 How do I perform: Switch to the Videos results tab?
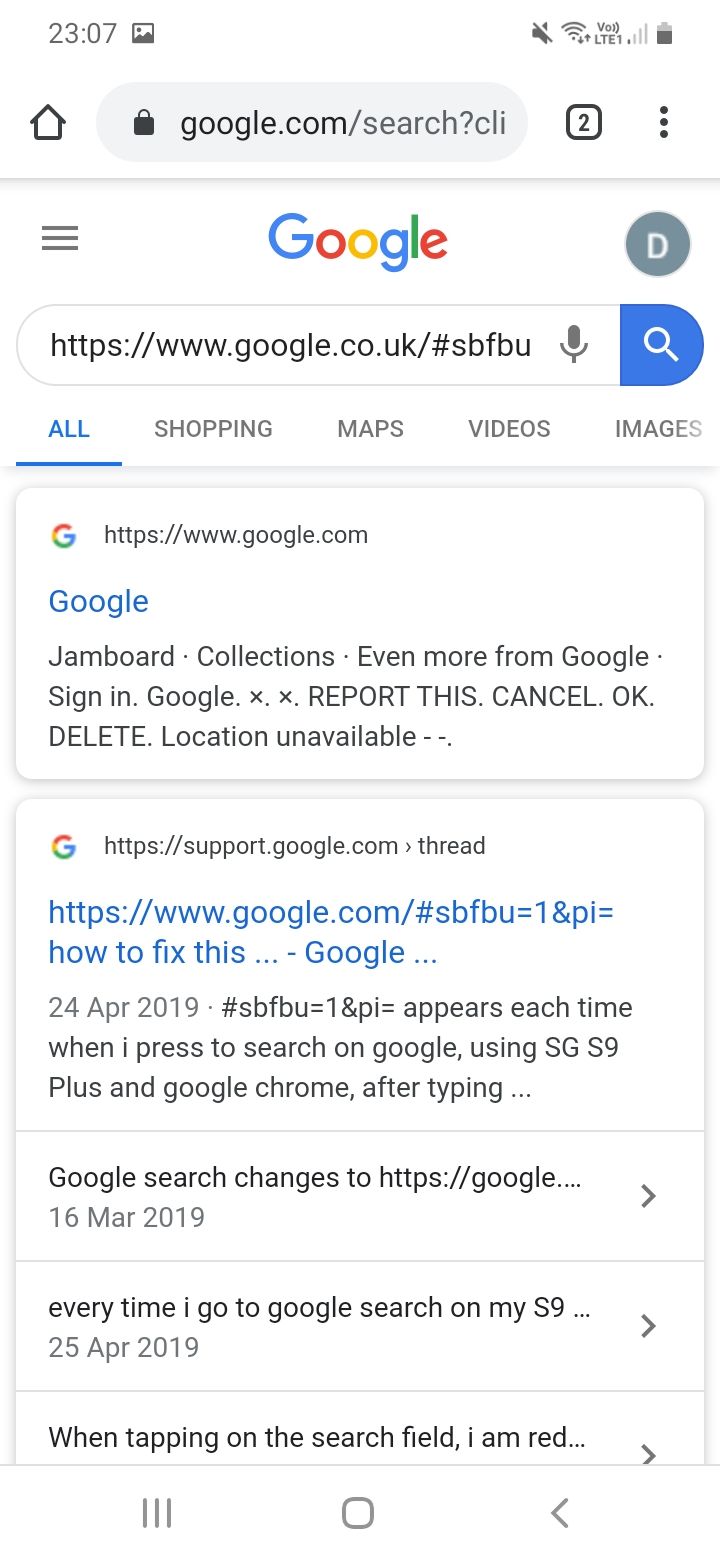point(509,429)
